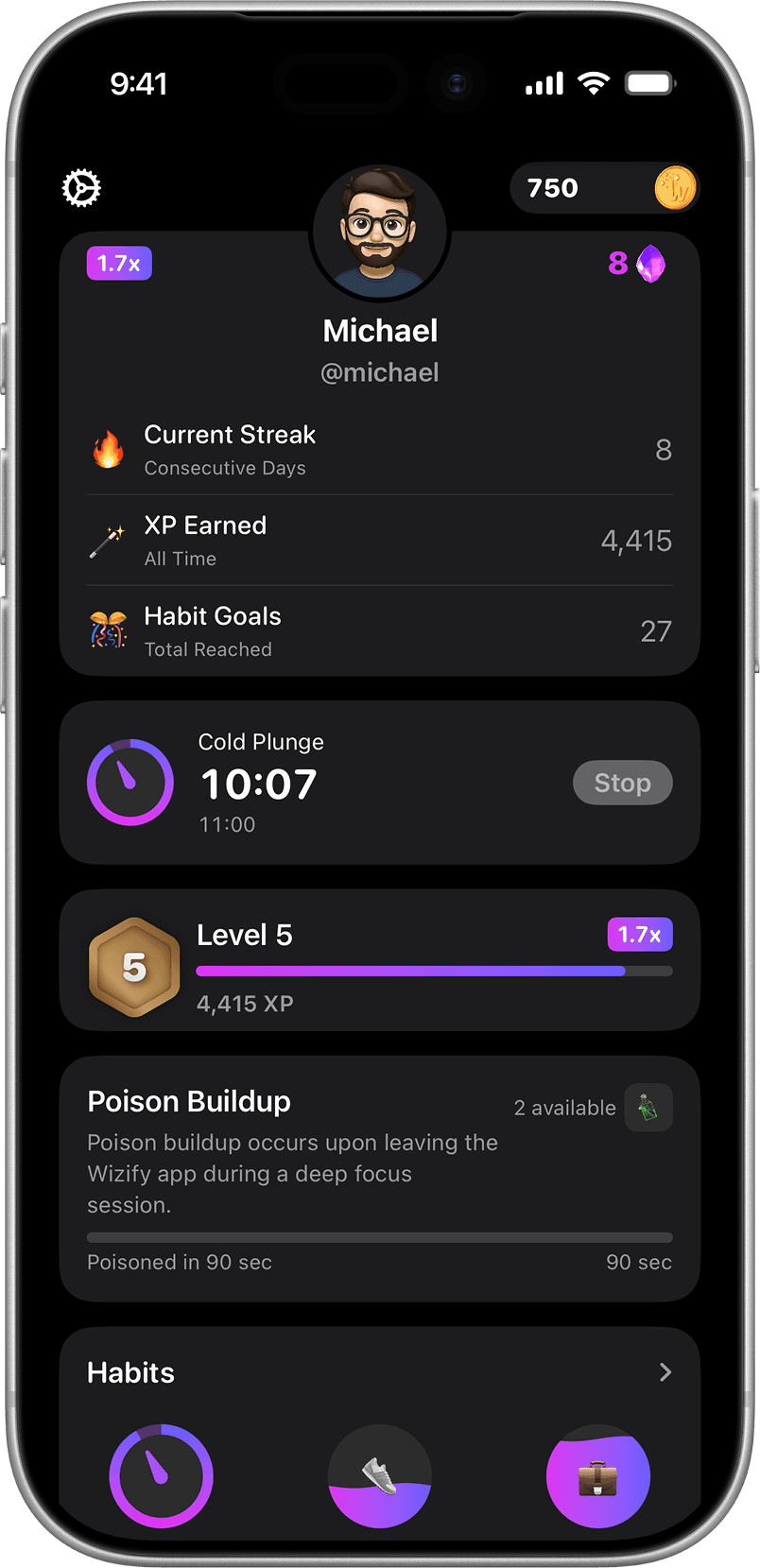The width and height of the screenshot is (760, 1568).
Task: Tap the 1.7x multiplier badge
Action: pyautogui.click(x=118, y=263)
